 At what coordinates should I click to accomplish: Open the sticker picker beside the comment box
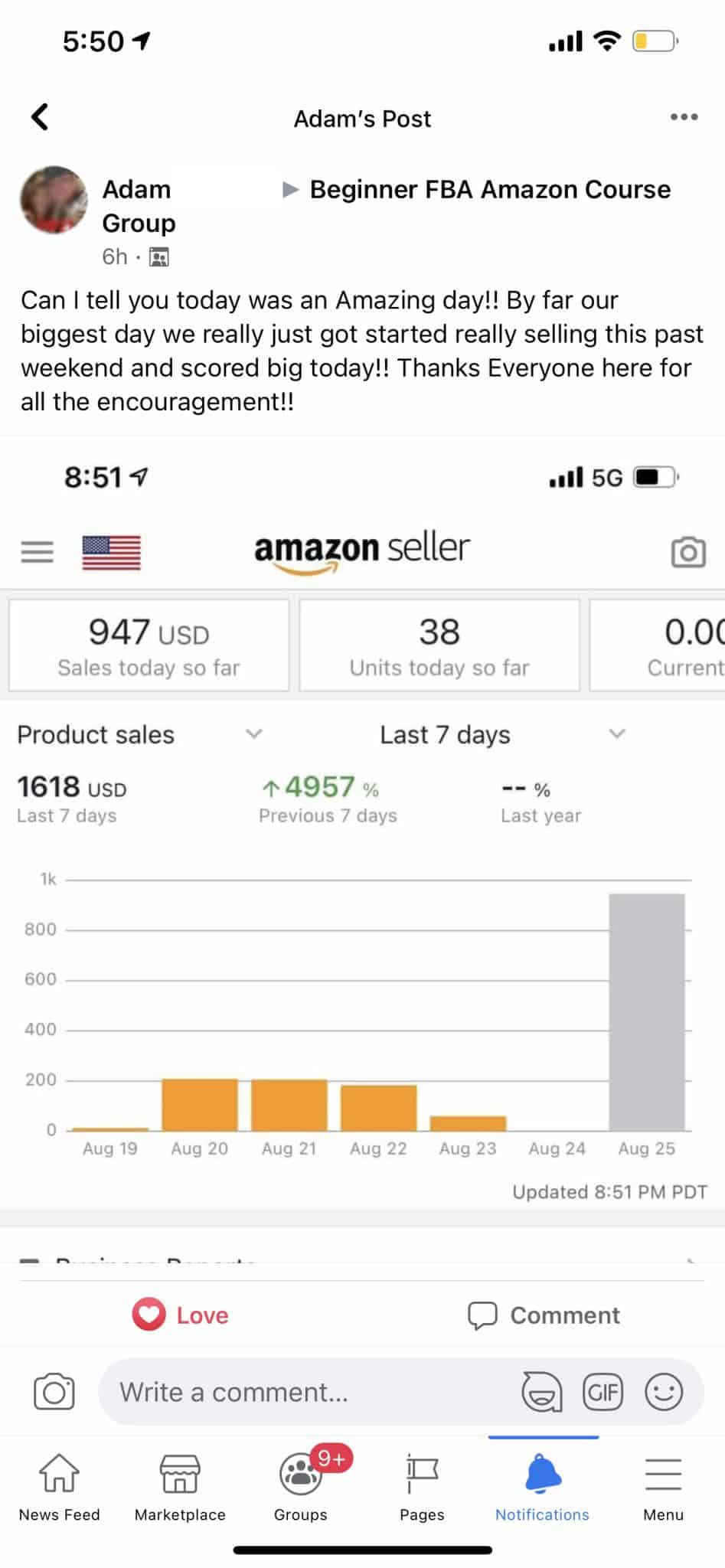pos(544,1392)
